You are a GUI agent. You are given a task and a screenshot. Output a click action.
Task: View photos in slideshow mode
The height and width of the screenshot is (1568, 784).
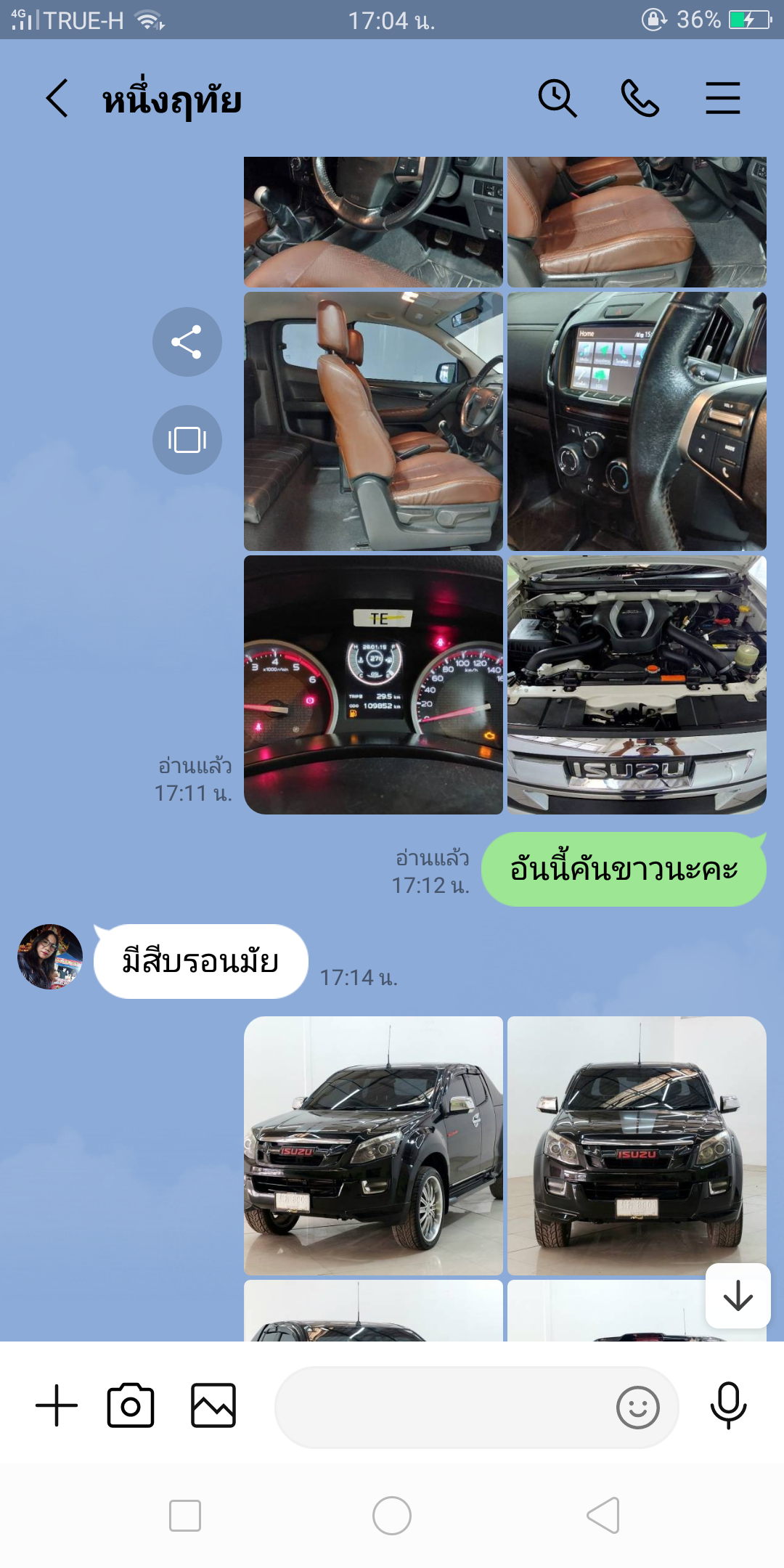click(x=187, y=440)
